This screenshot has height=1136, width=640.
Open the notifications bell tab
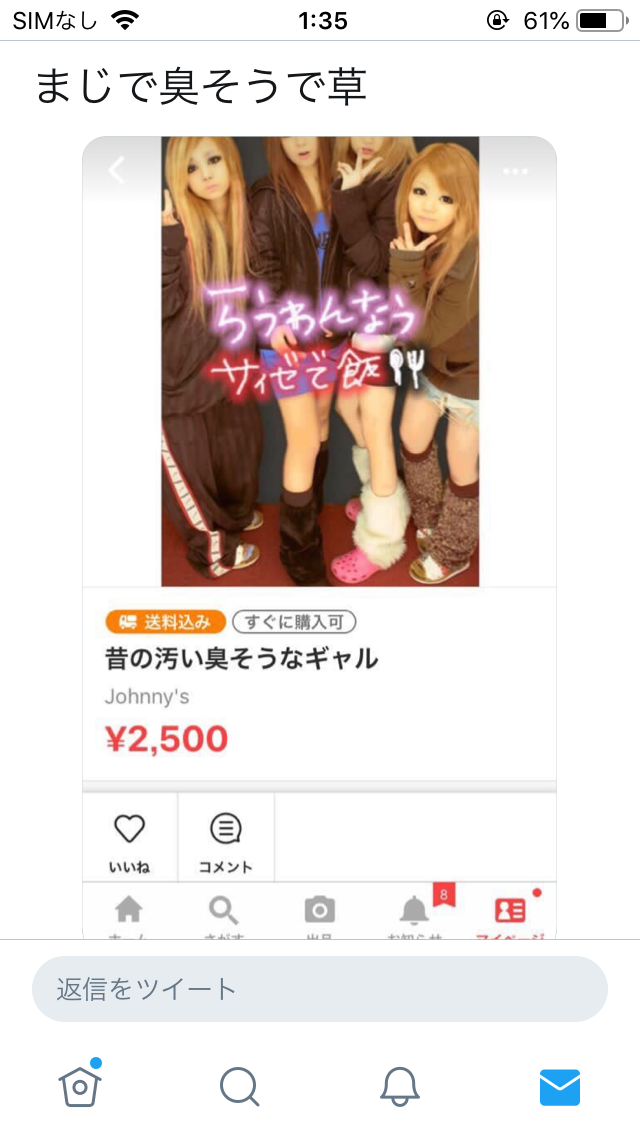[399, 1086]
